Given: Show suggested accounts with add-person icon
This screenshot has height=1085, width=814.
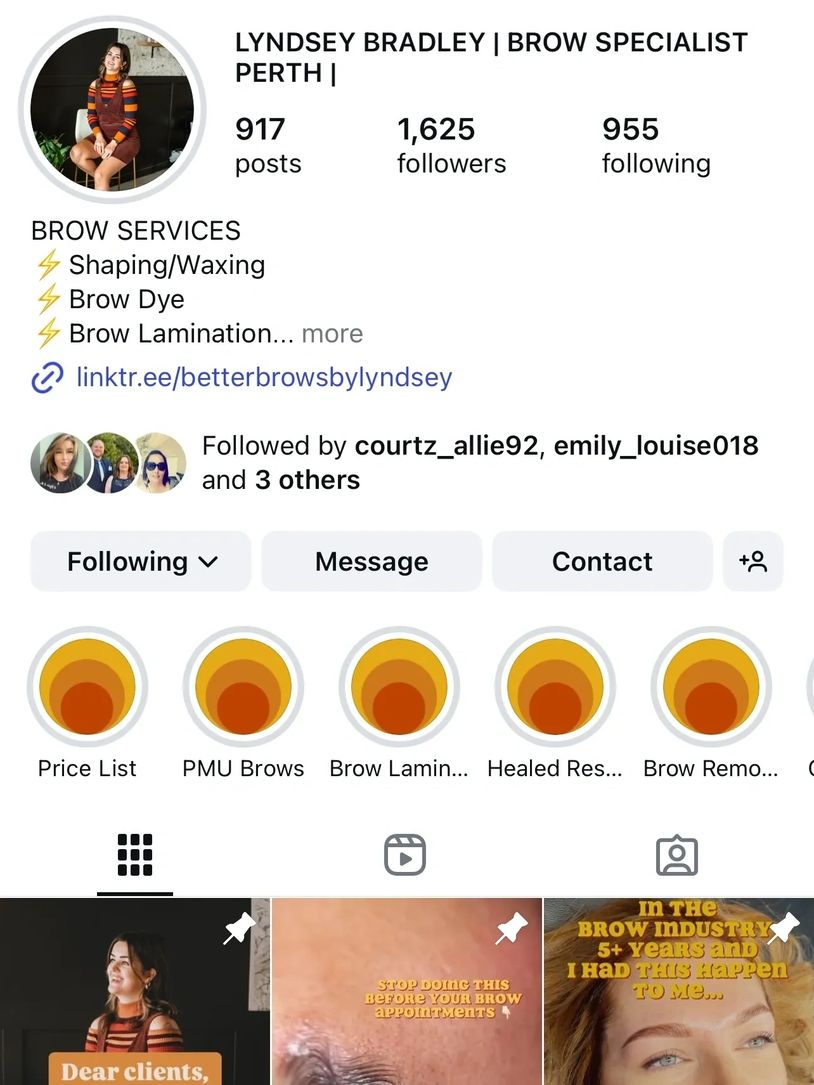Looking at the screenshot, I should click(753, 562).
